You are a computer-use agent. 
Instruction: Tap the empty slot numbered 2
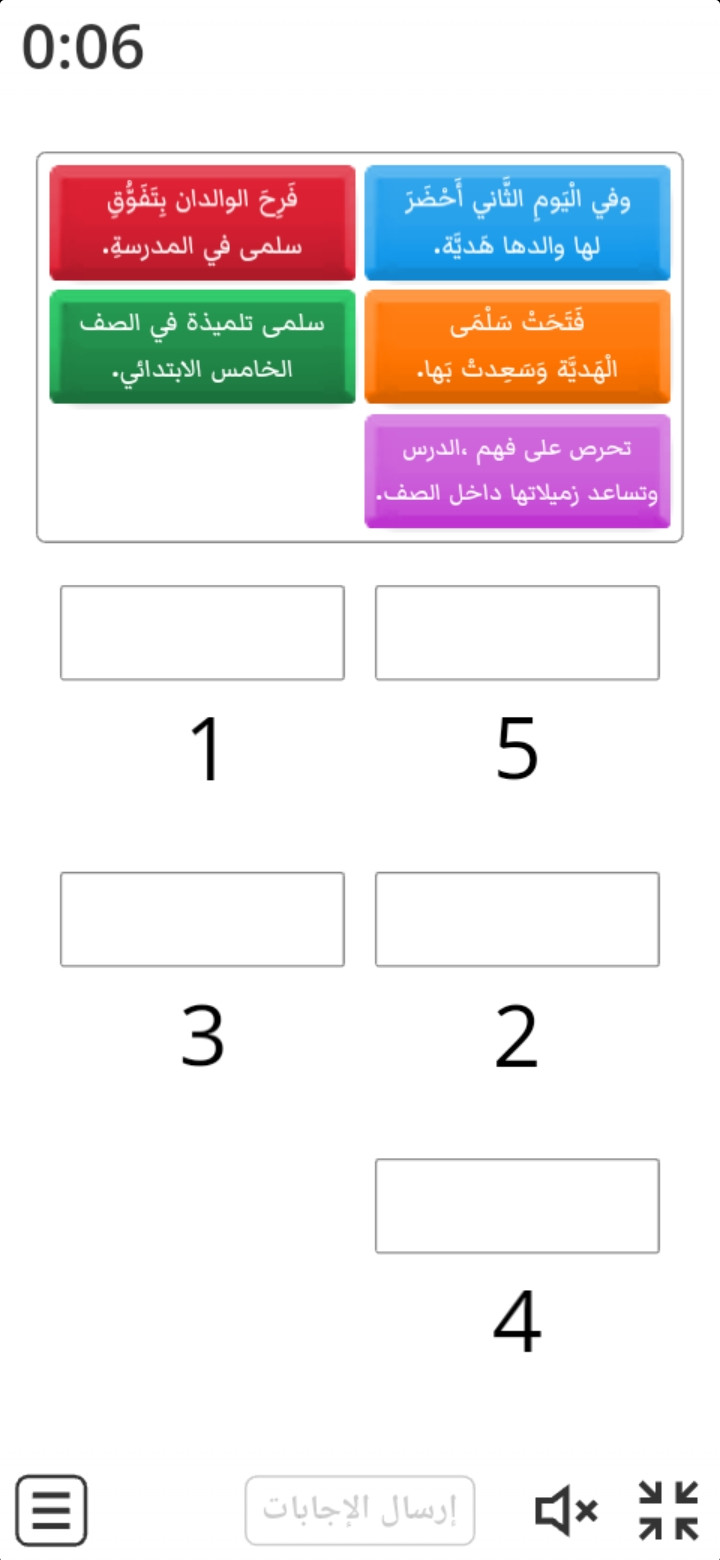pyautogui.click(x=517, y=919)
